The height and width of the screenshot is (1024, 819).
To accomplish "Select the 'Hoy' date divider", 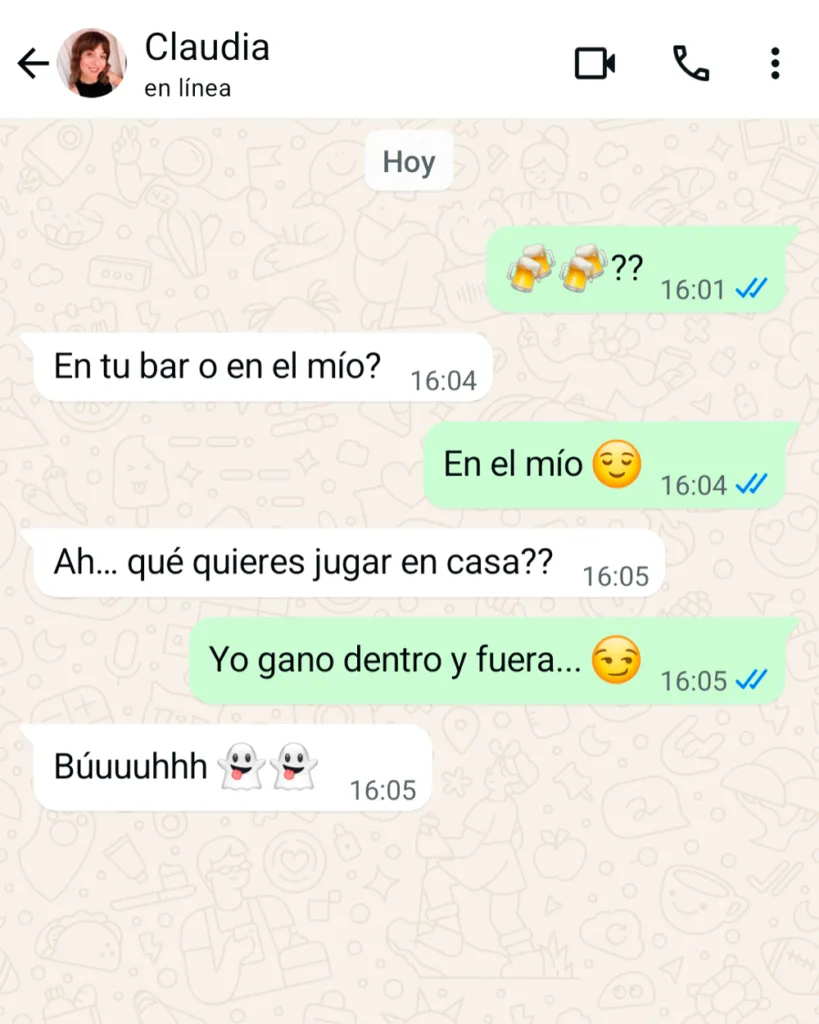I will click(x=408, y=161).
